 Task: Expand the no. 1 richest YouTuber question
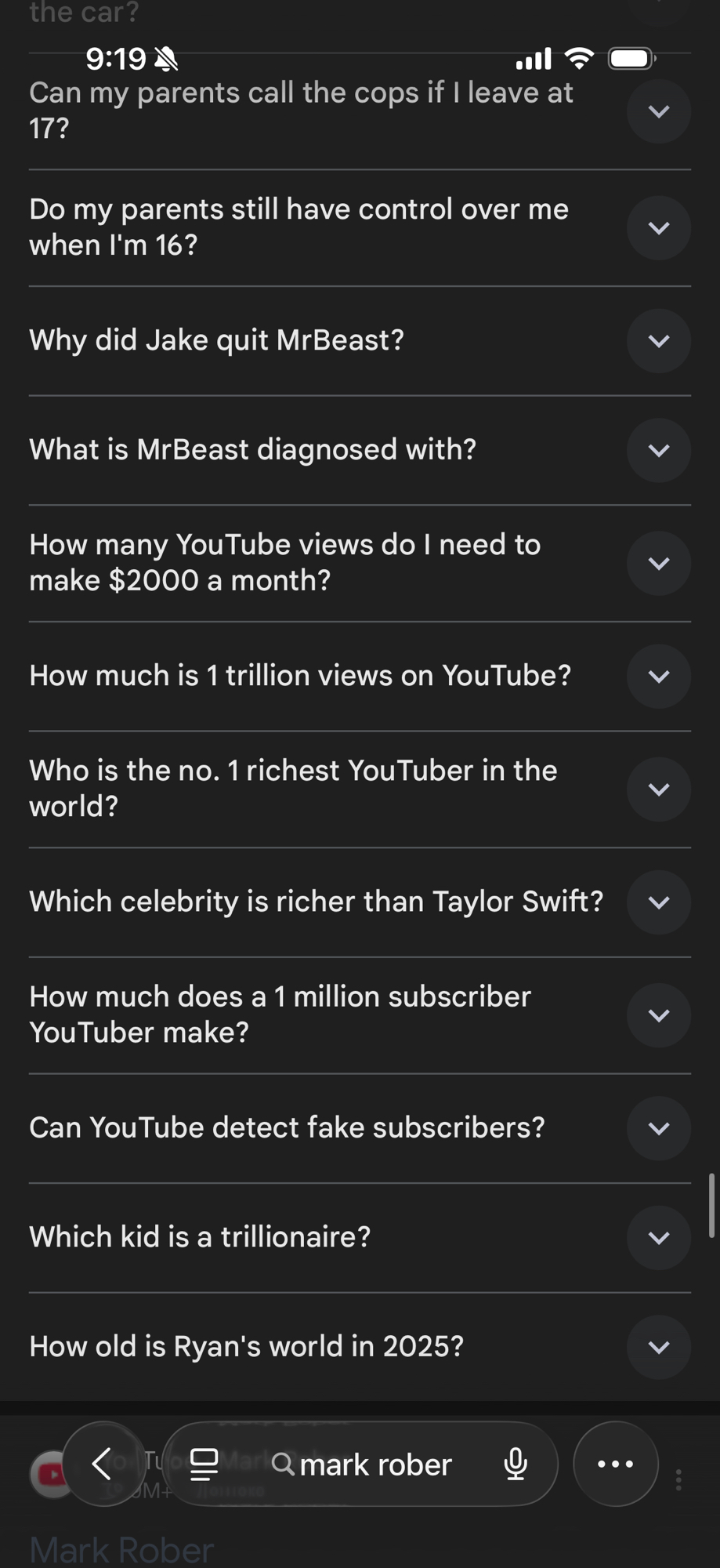658,789
